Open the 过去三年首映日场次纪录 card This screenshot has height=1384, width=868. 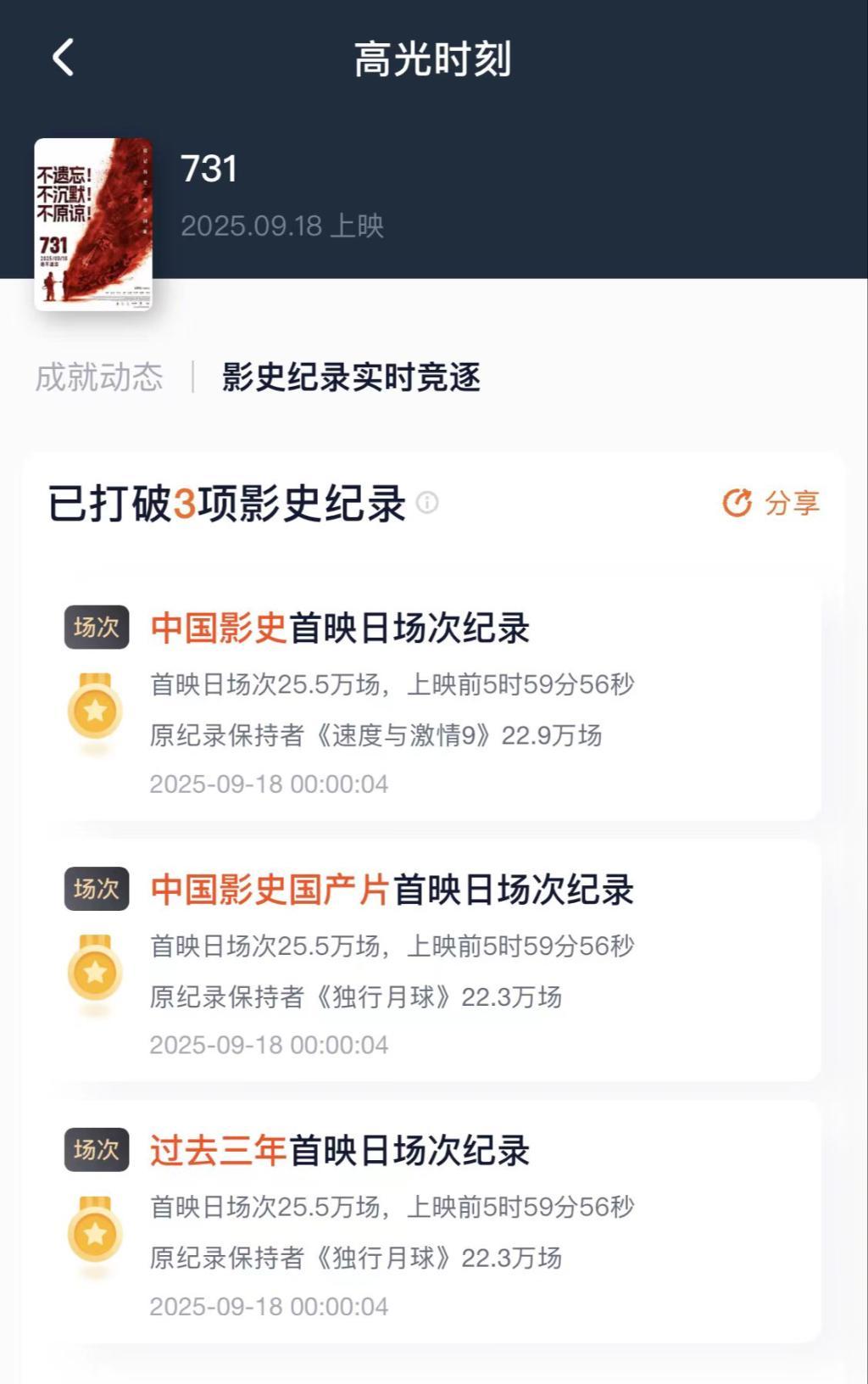point(441,1225)
